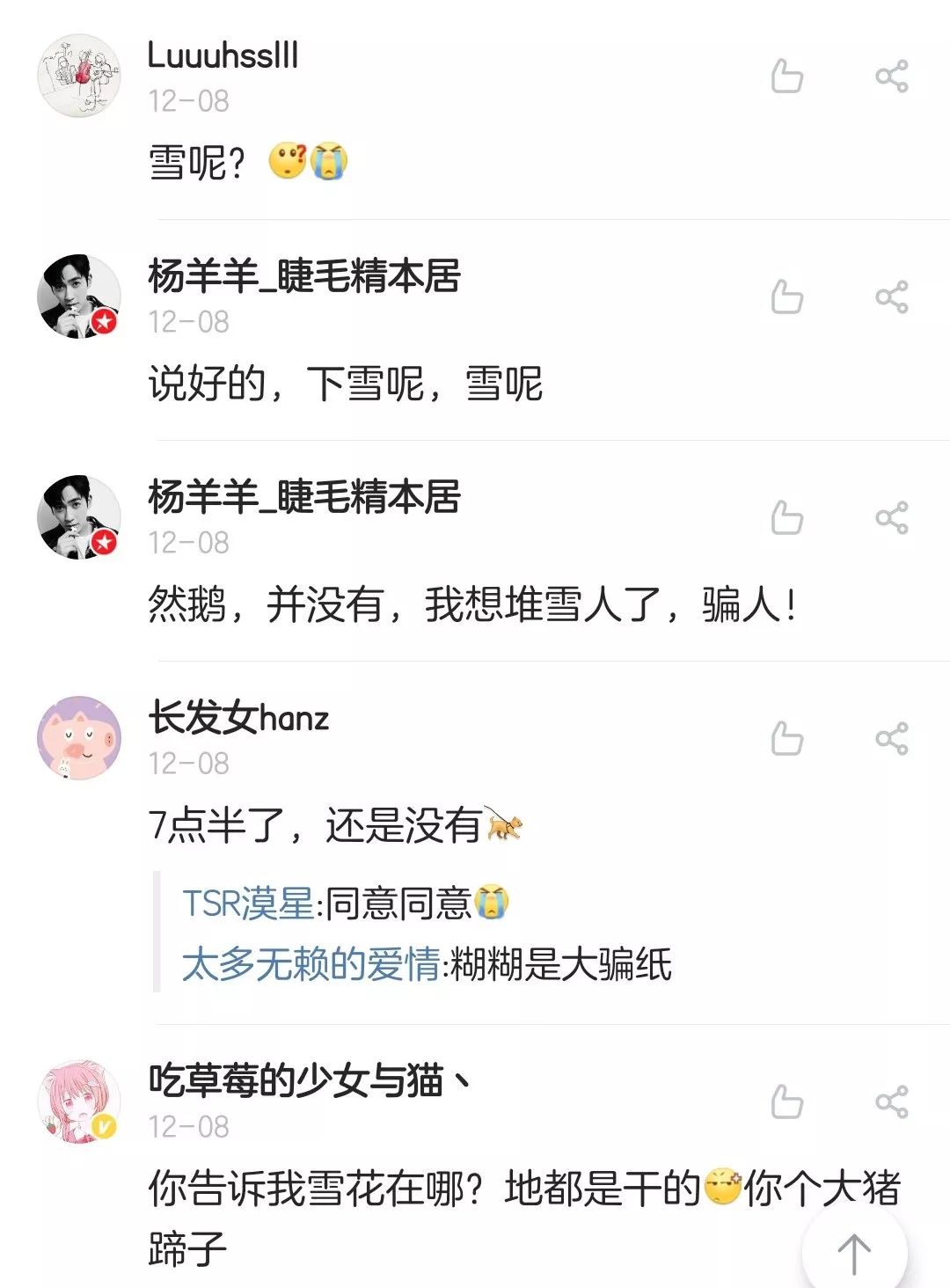Share Luuuhsslll's comment
Image resolution: width=950 pixels, height=1288 pixels.
(x=891, y=77)
